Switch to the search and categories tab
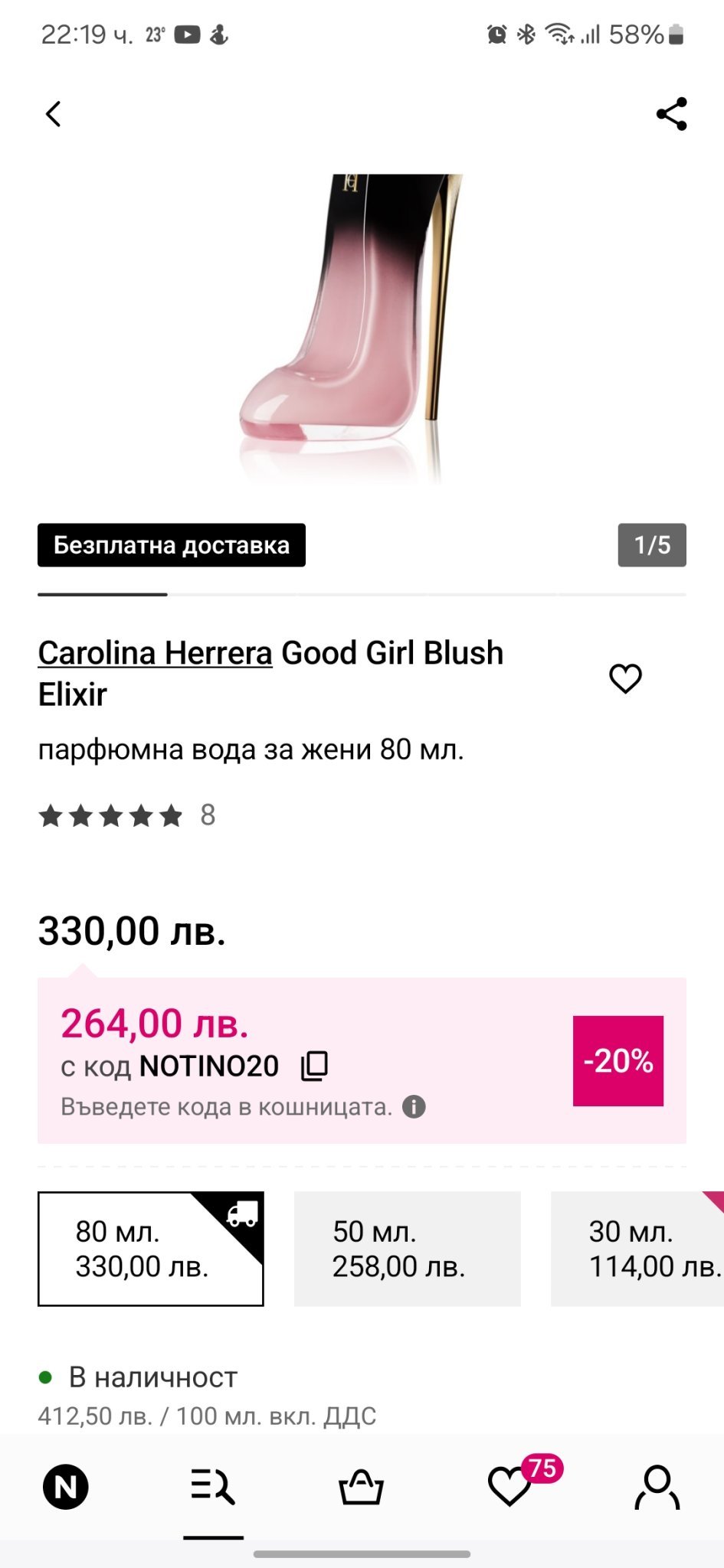Viewport: 724px width, 1568px height. point(213,1487)
